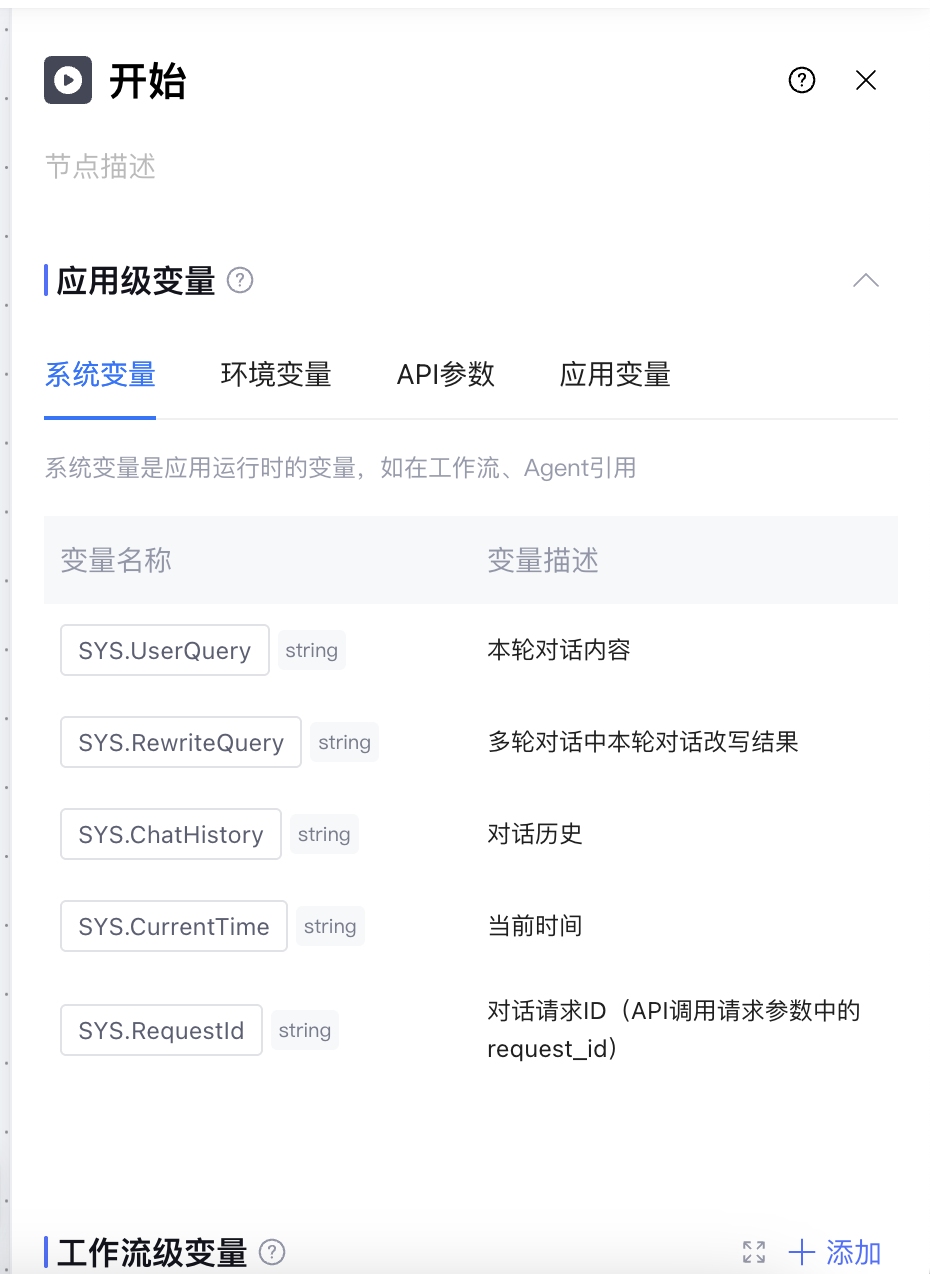Close the 开始 panel
Viewport: 930px width, 1274px height.
click(x=866, y=80)
